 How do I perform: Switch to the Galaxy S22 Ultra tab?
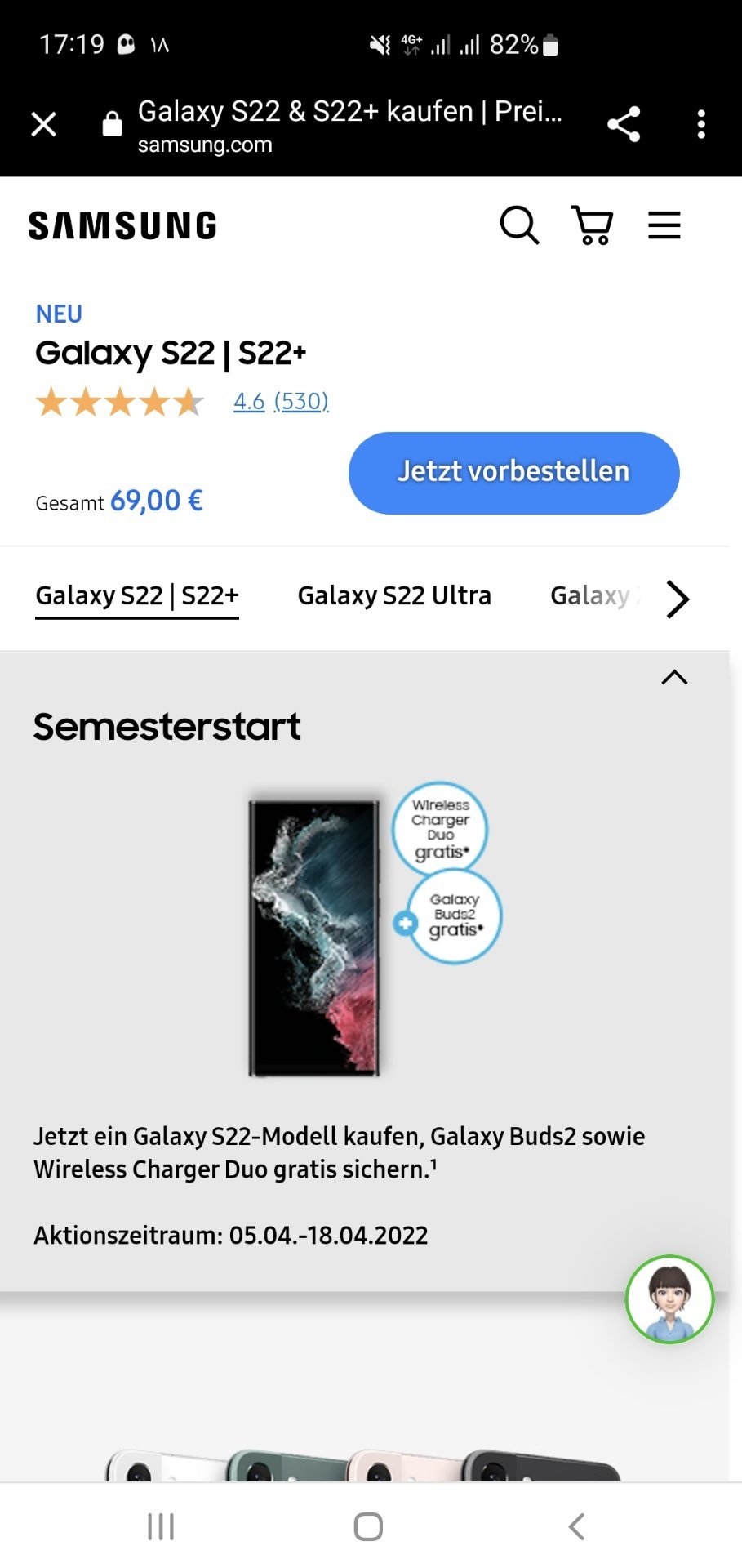[x=394, y=596]
